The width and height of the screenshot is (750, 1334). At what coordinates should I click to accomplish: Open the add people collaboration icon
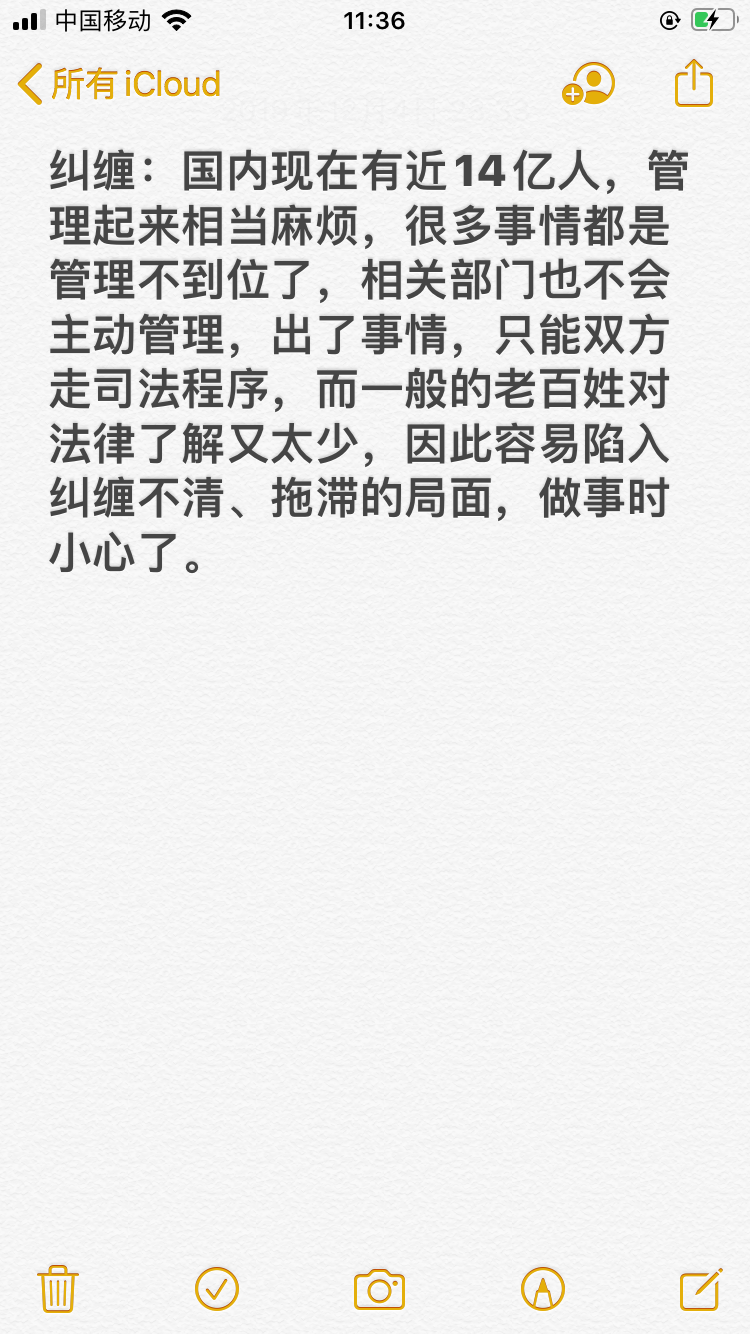pos(588,84)
